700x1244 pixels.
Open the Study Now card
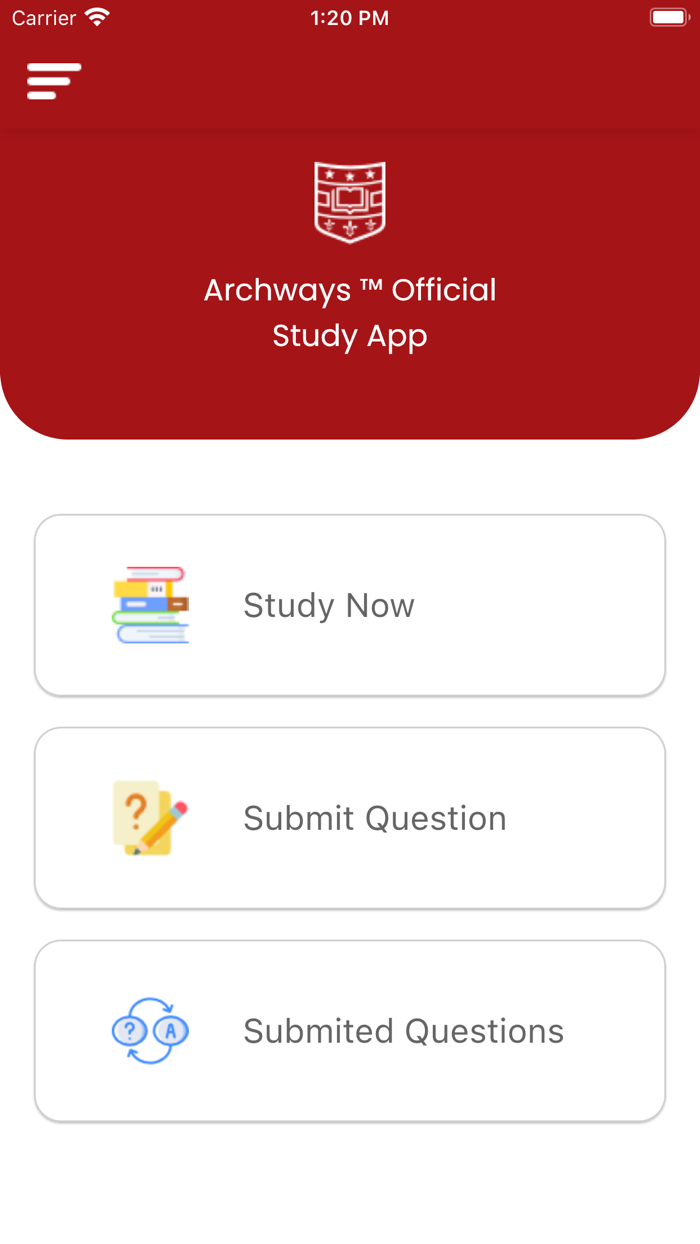350,605
